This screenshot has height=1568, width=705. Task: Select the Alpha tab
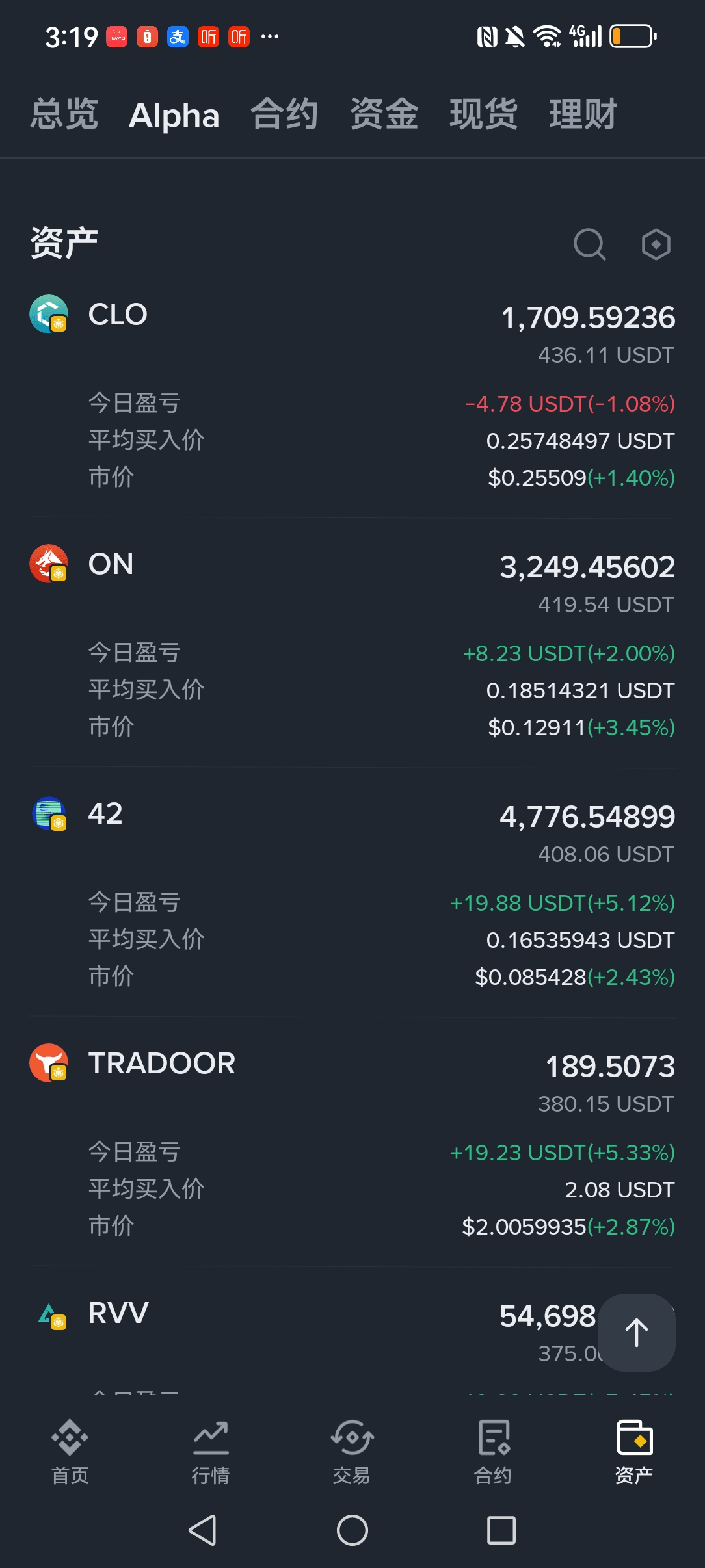click(174, 116)
